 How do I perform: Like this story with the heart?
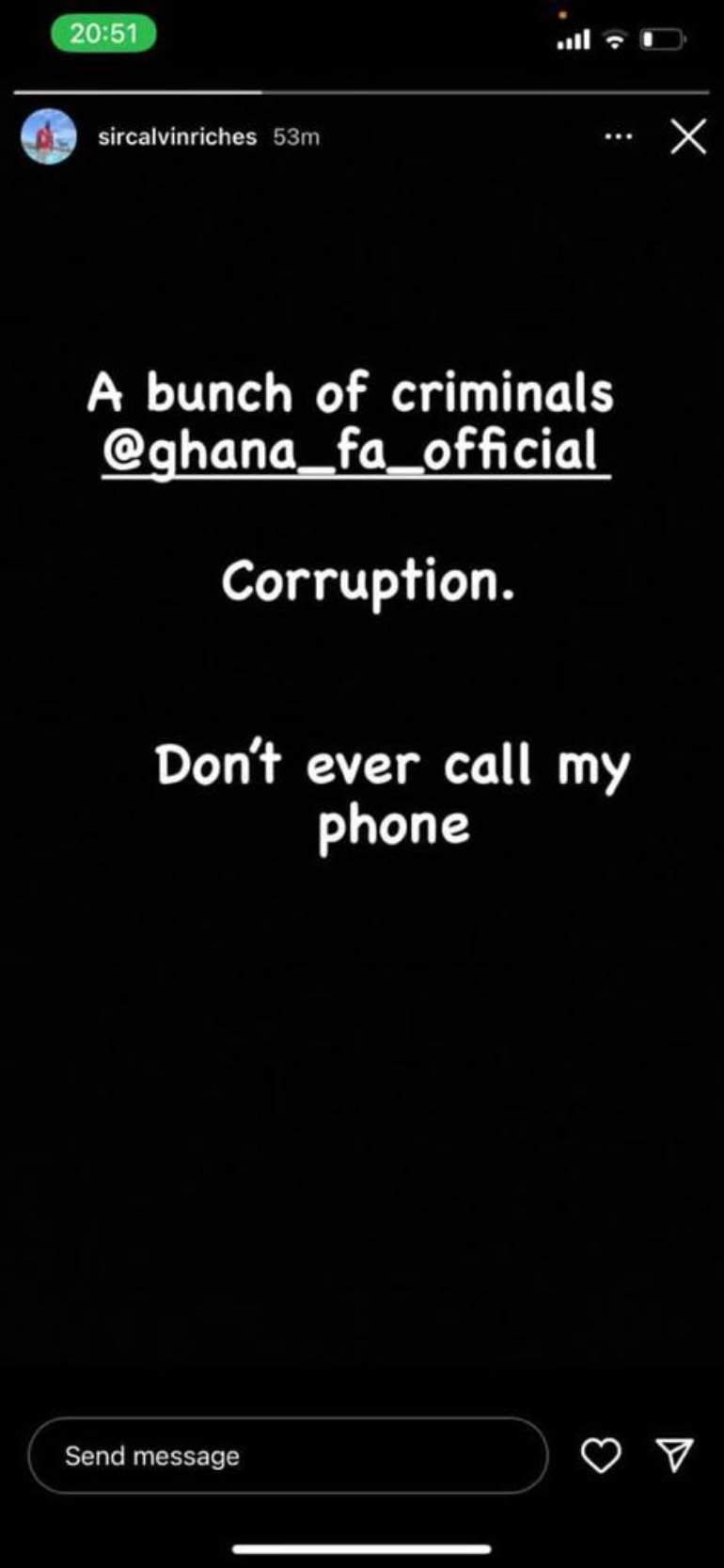tap(601, 1455)
